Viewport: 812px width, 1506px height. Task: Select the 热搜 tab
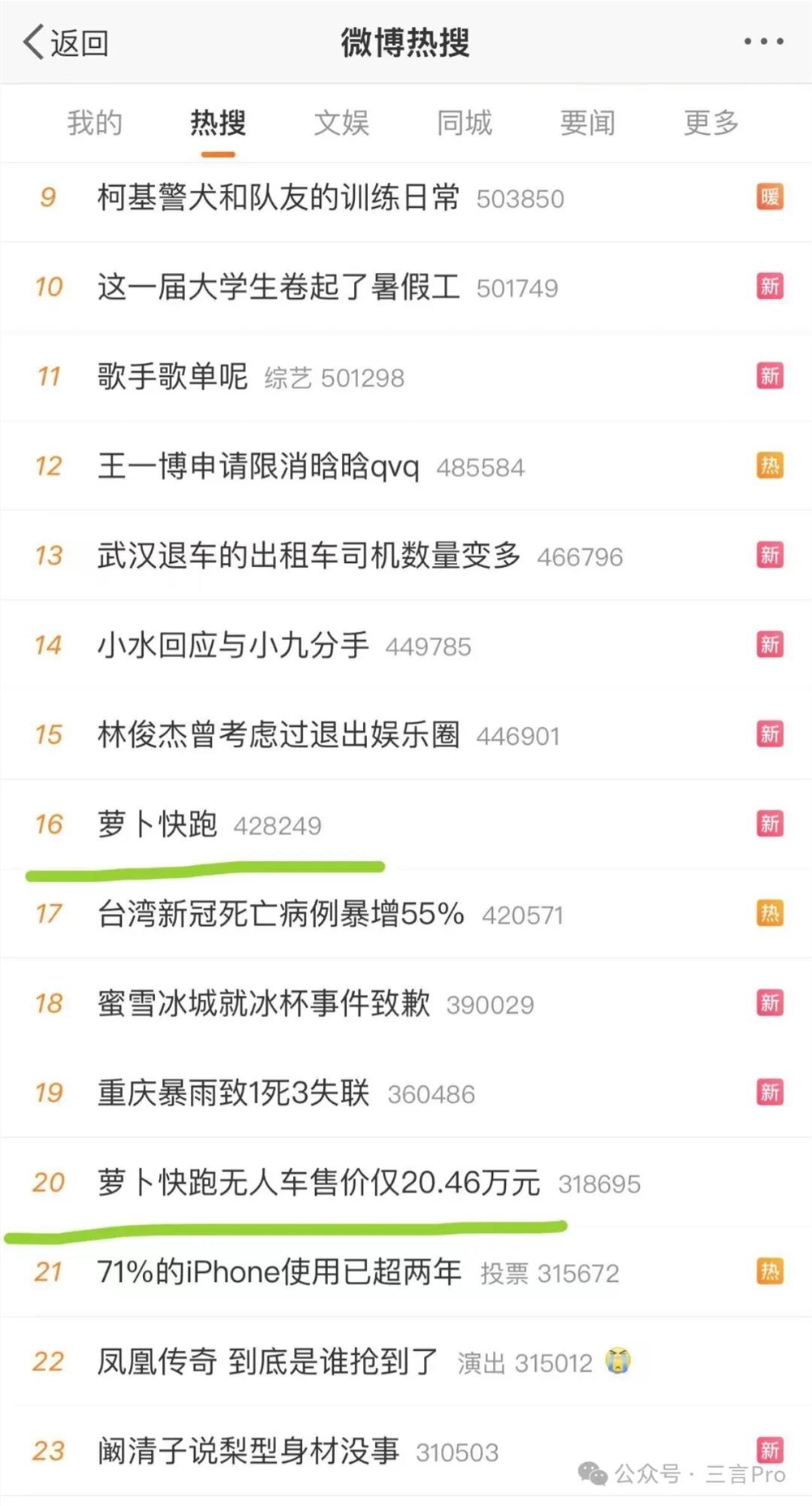218,123
